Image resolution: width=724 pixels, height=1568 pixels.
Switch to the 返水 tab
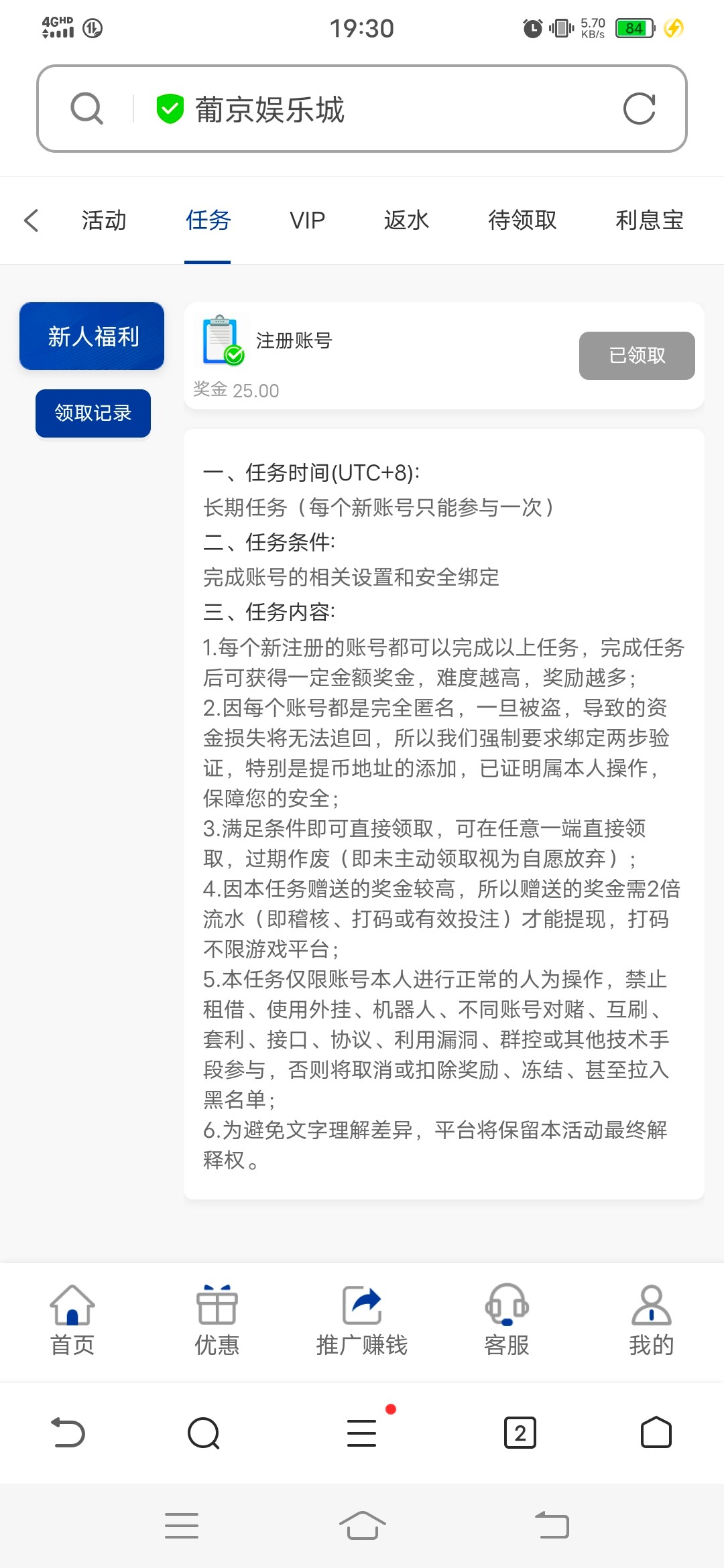point(406,220)
